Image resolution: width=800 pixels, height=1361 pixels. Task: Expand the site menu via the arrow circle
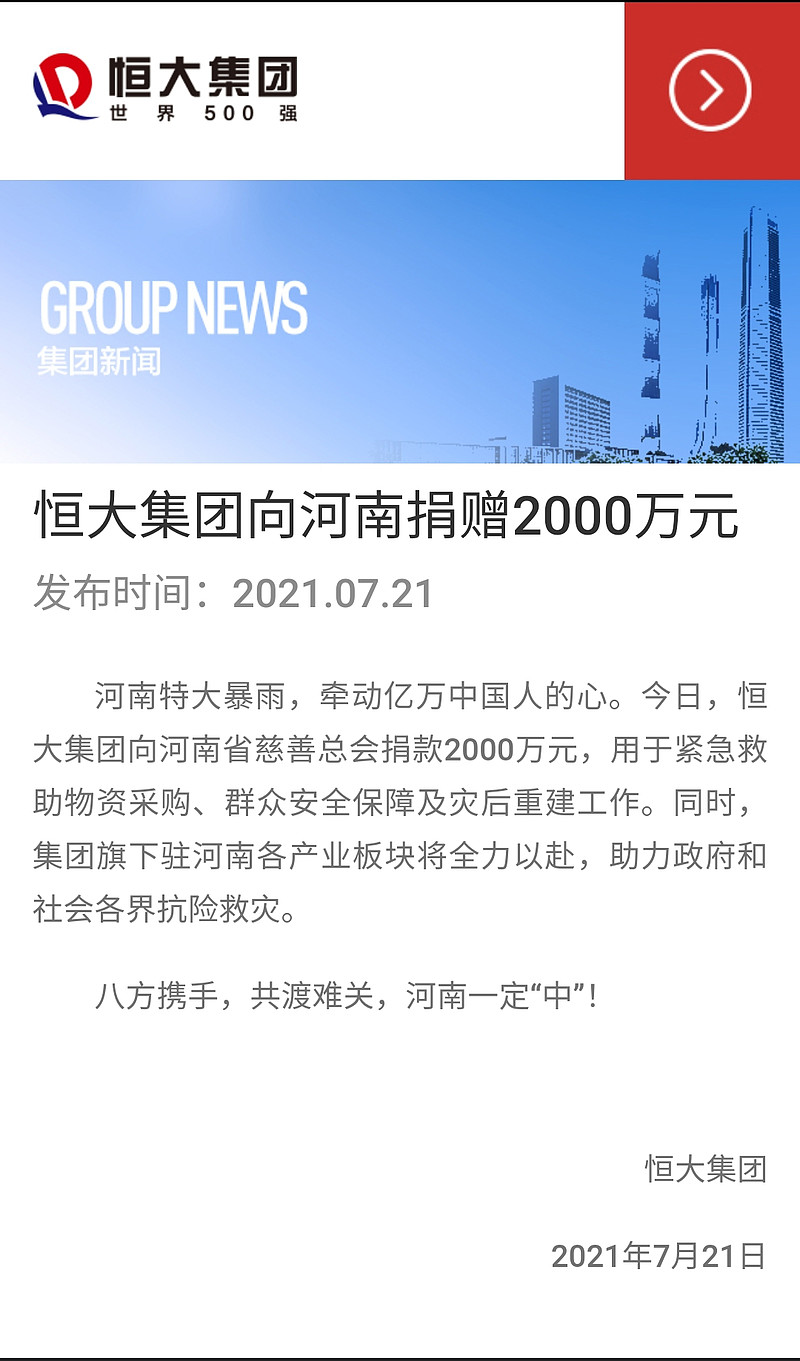point(712,90)
